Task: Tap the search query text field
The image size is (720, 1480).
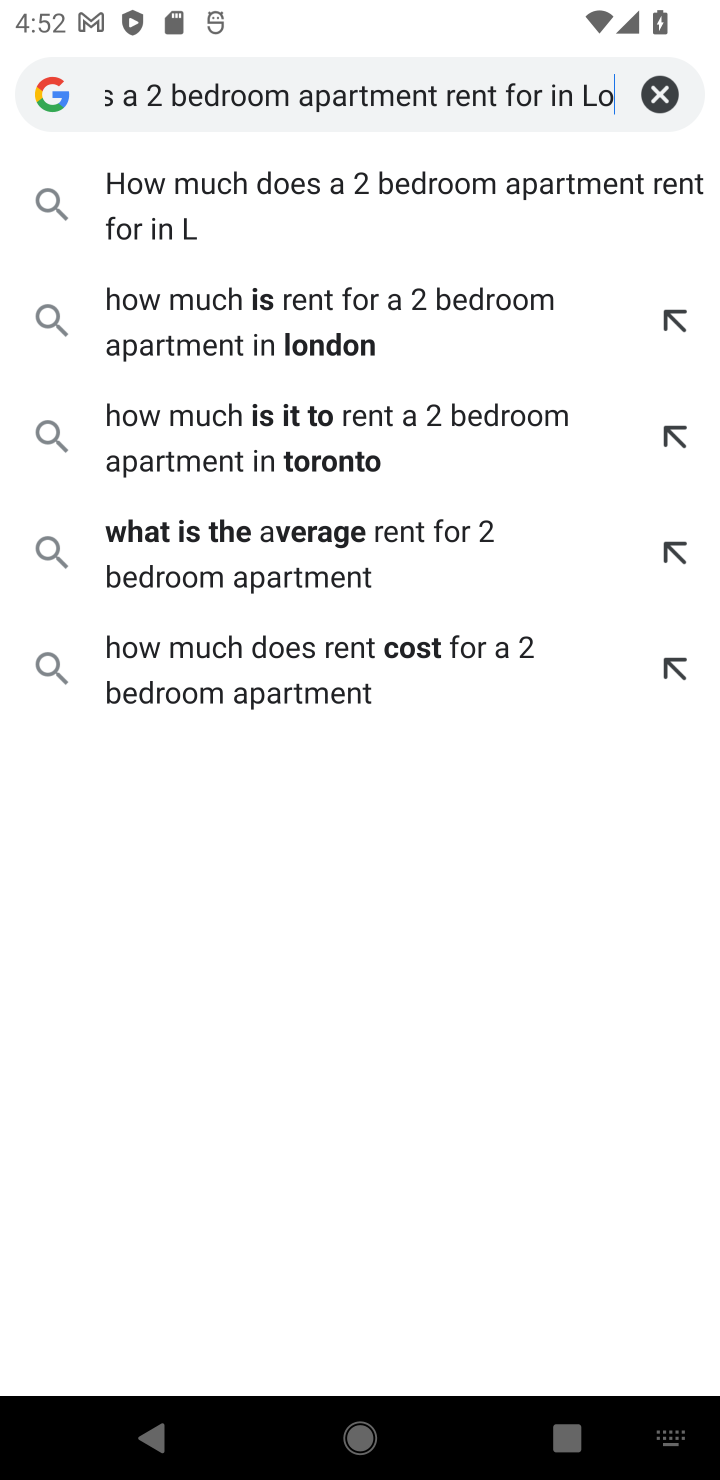Action: point(364,96)
